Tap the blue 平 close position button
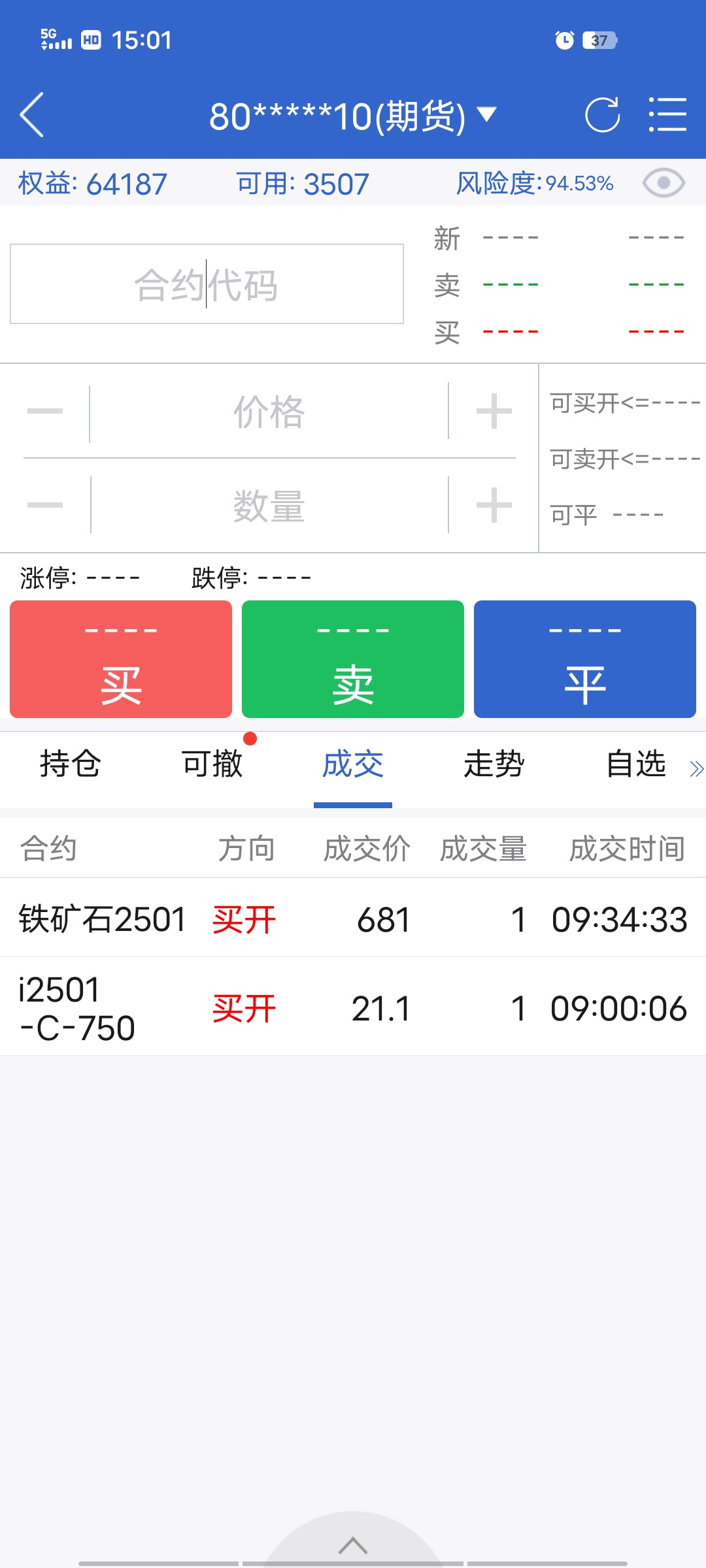 (584, 659)
